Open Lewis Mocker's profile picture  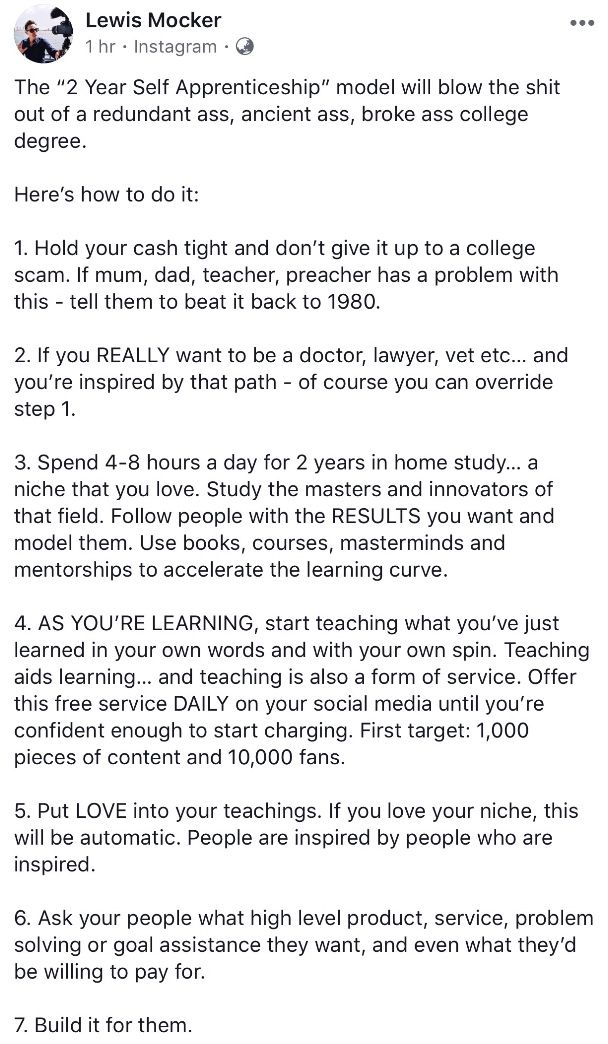(39, 34)
